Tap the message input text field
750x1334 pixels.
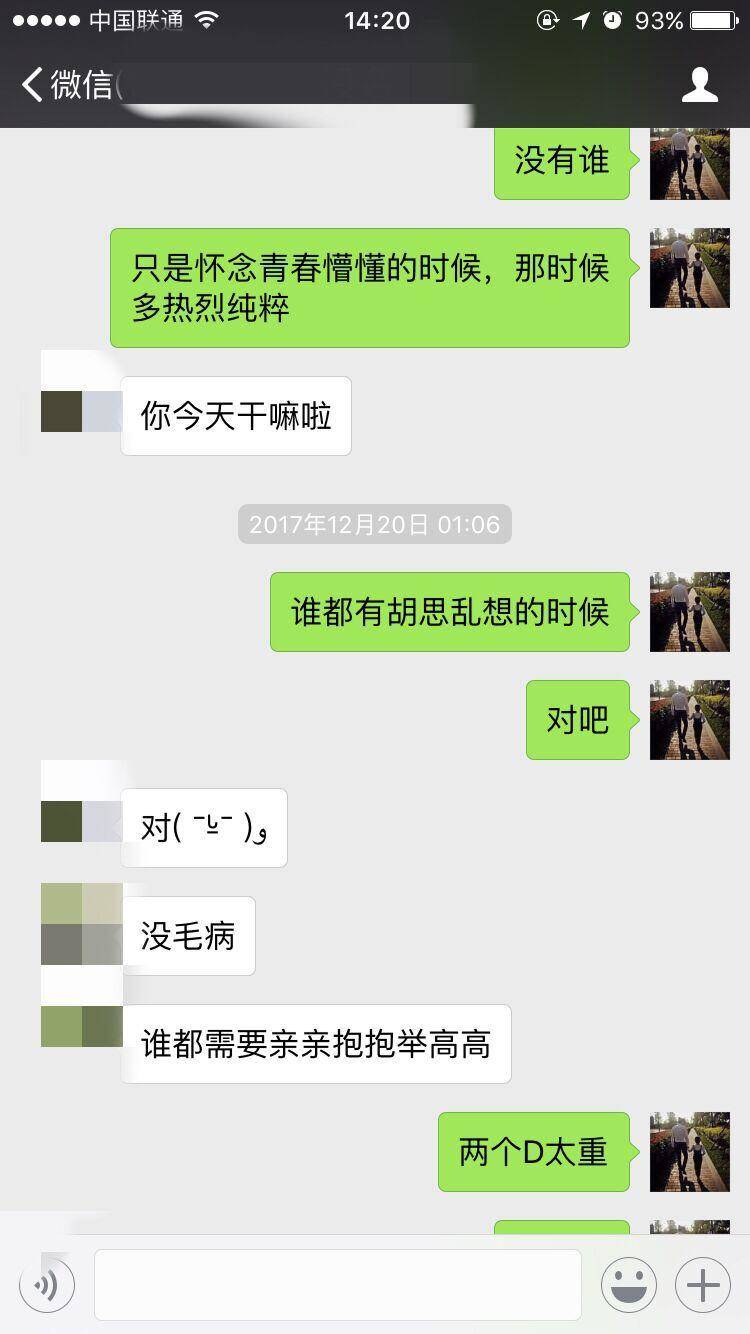pos(335,1284)
